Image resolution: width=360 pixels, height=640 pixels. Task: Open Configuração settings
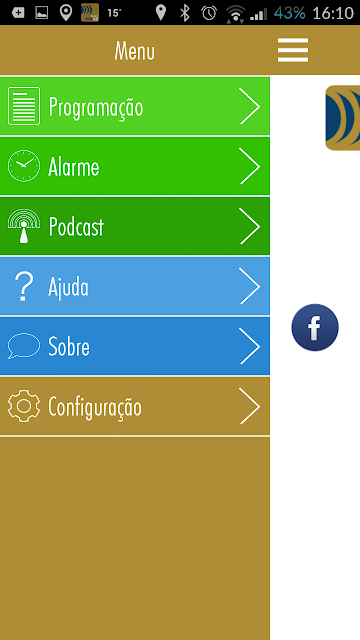coord(135,406)
